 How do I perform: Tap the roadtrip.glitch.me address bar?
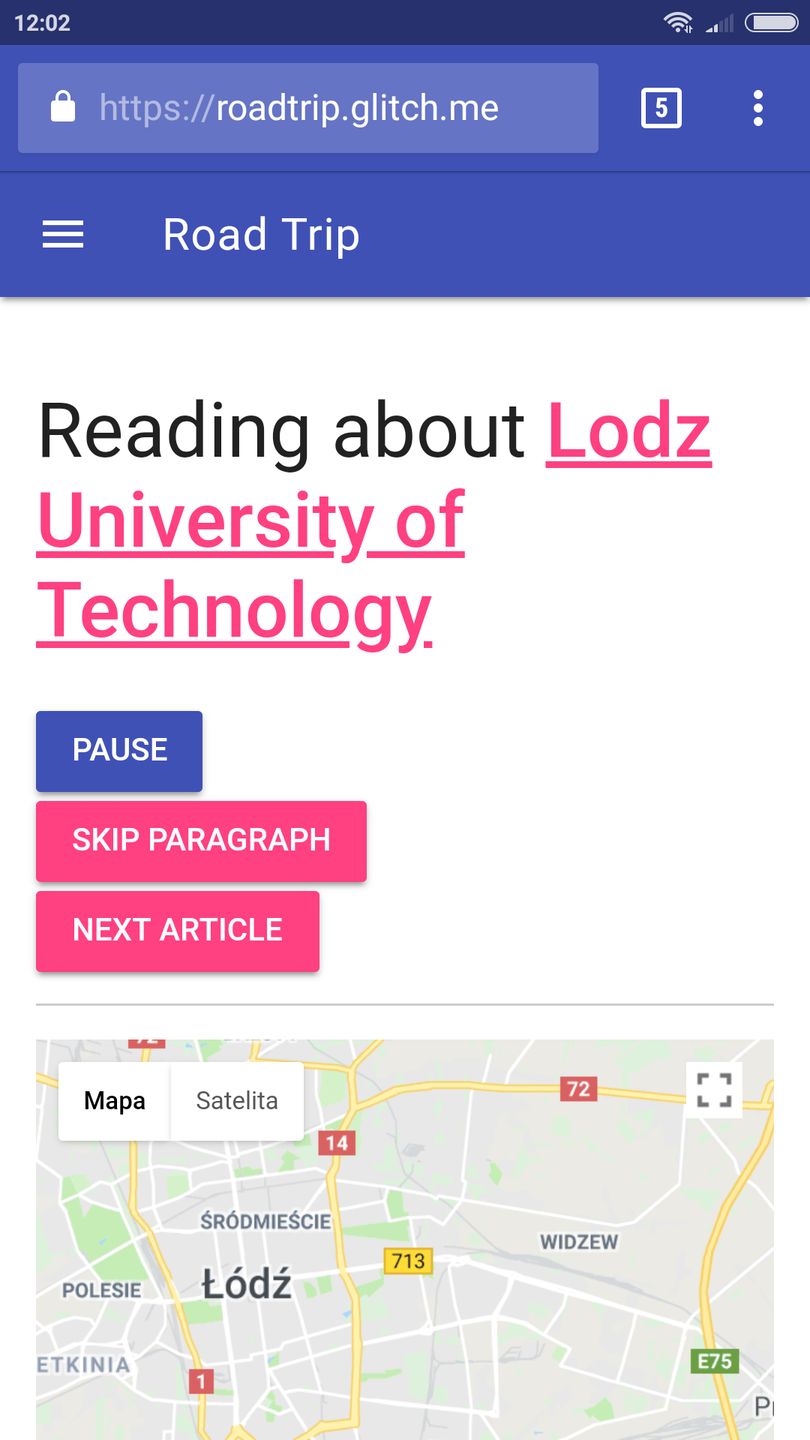point(308,108)
